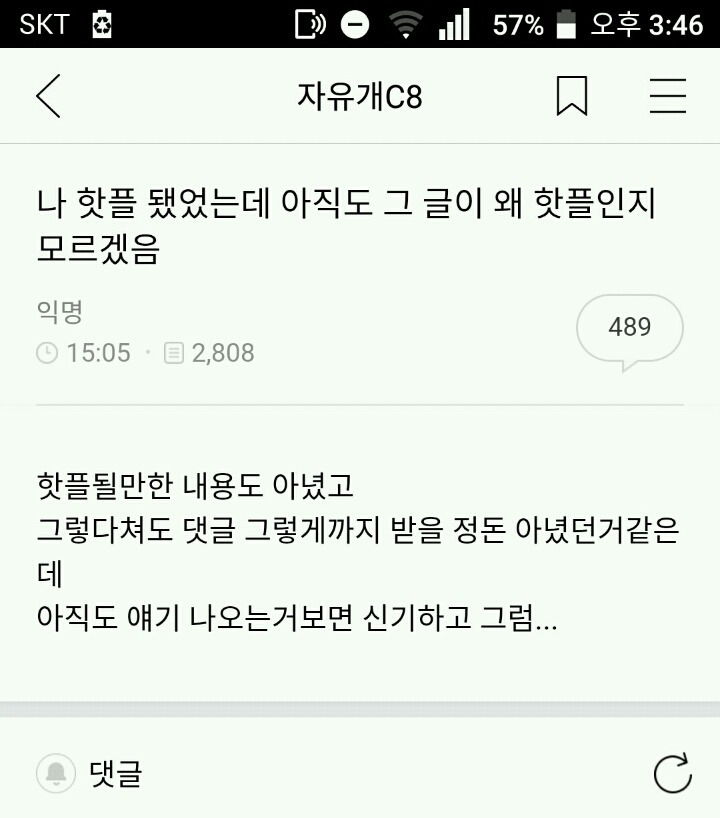This screenshot has height=818, width=720.
Task: Open the hamburger menu
Action: tap(668, 96)
